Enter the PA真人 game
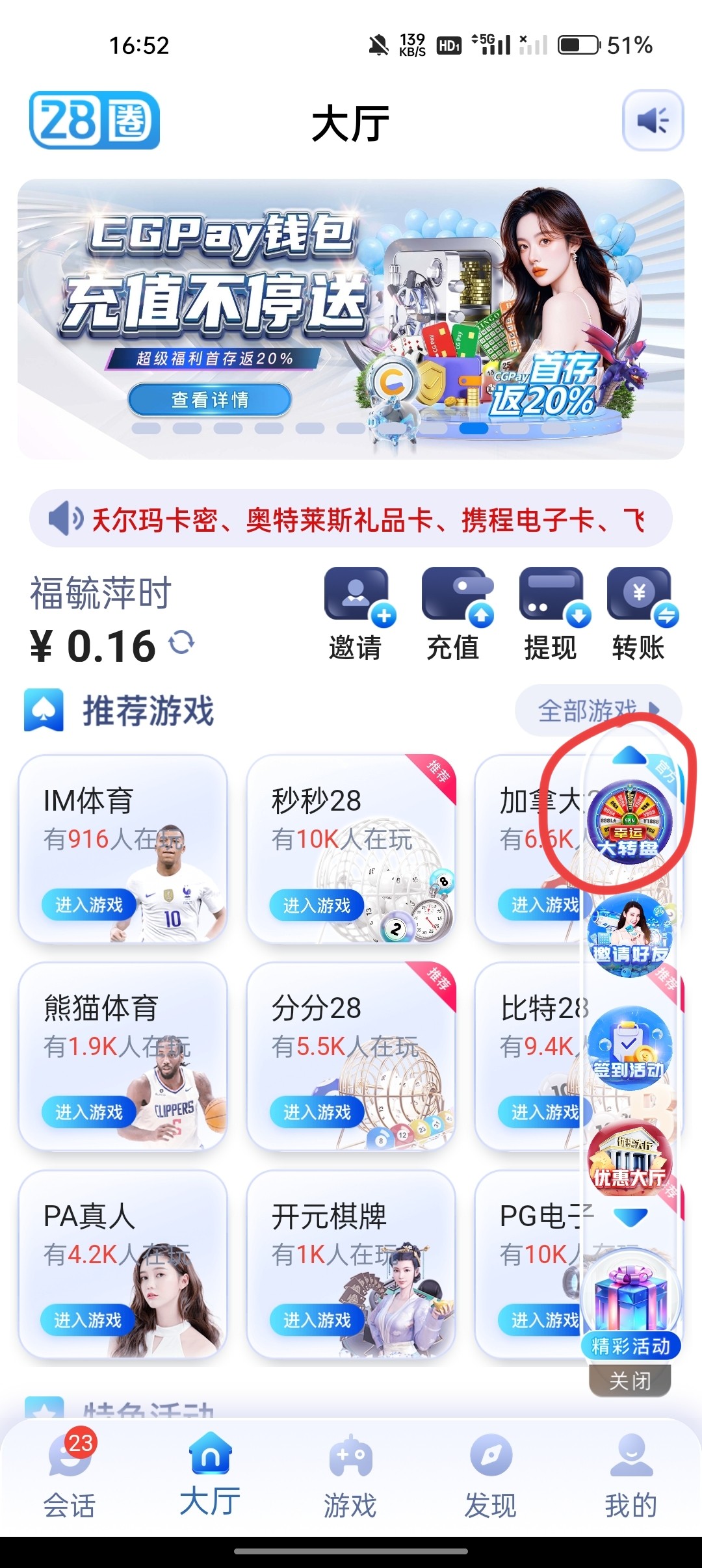Viewport: 702px width, 1568px height. tap(88, 1320)
